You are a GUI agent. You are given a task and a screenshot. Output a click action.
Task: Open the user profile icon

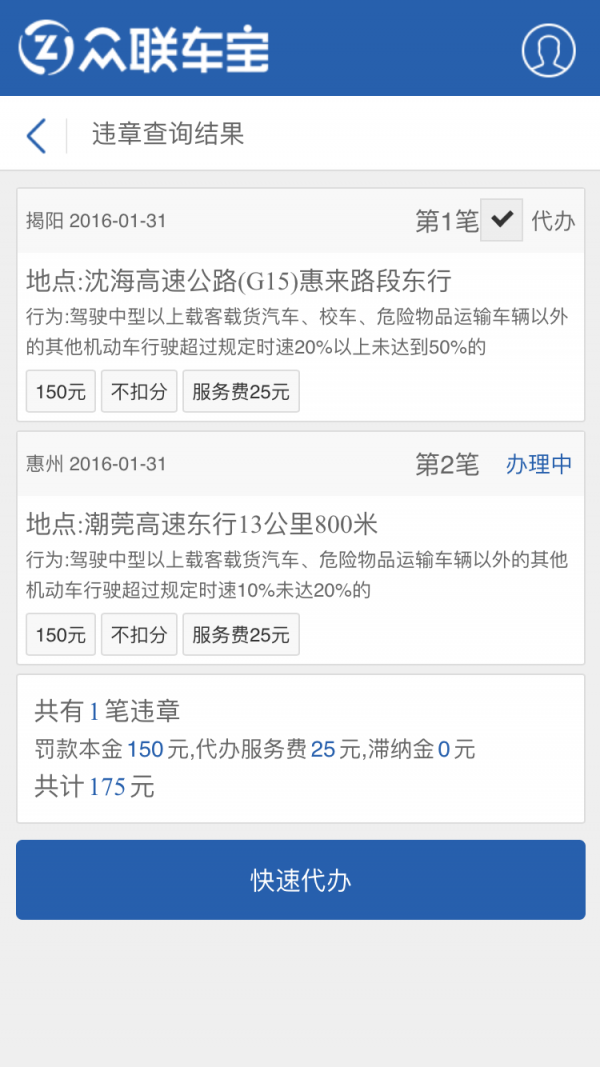pyautogui.click(x=548, y=49)
